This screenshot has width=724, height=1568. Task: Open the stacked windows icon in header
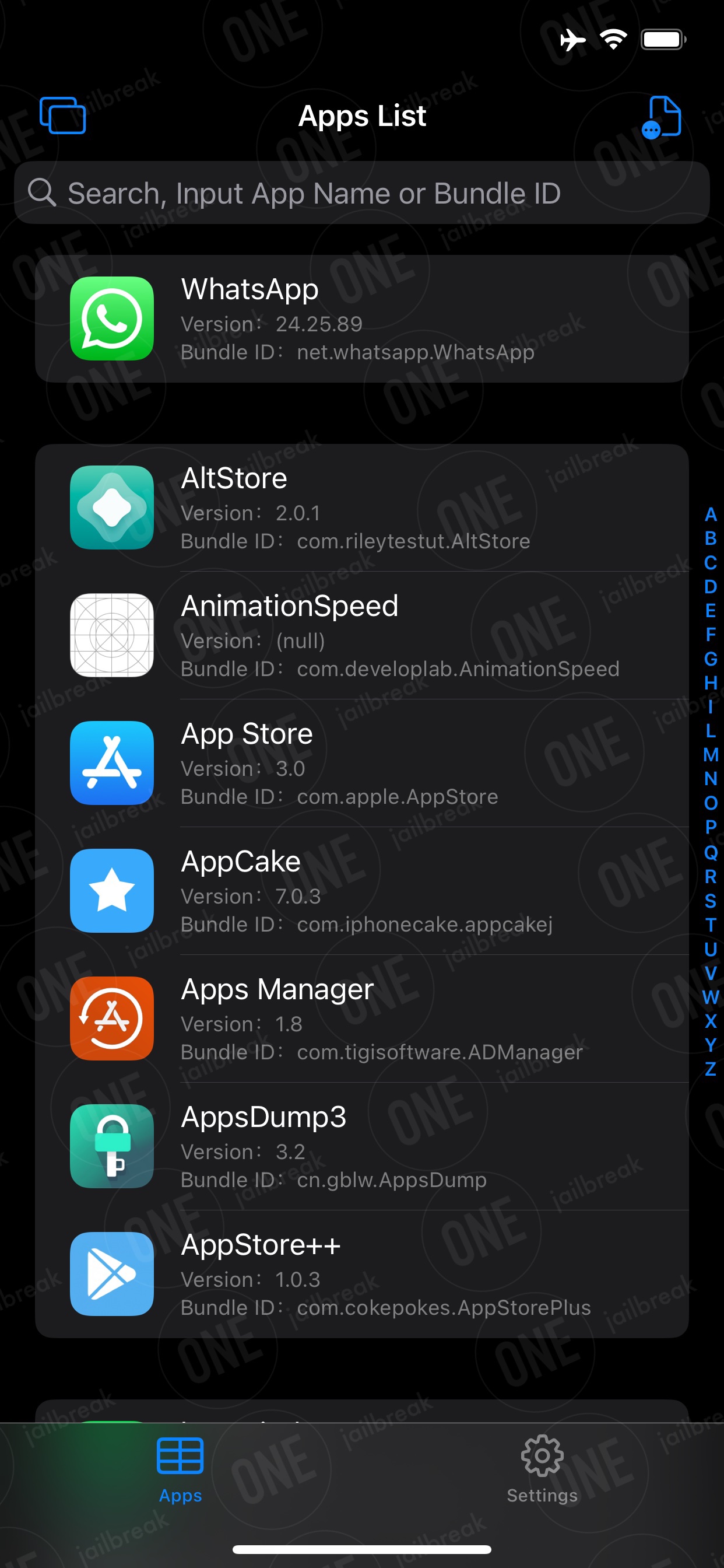point(63,115)
